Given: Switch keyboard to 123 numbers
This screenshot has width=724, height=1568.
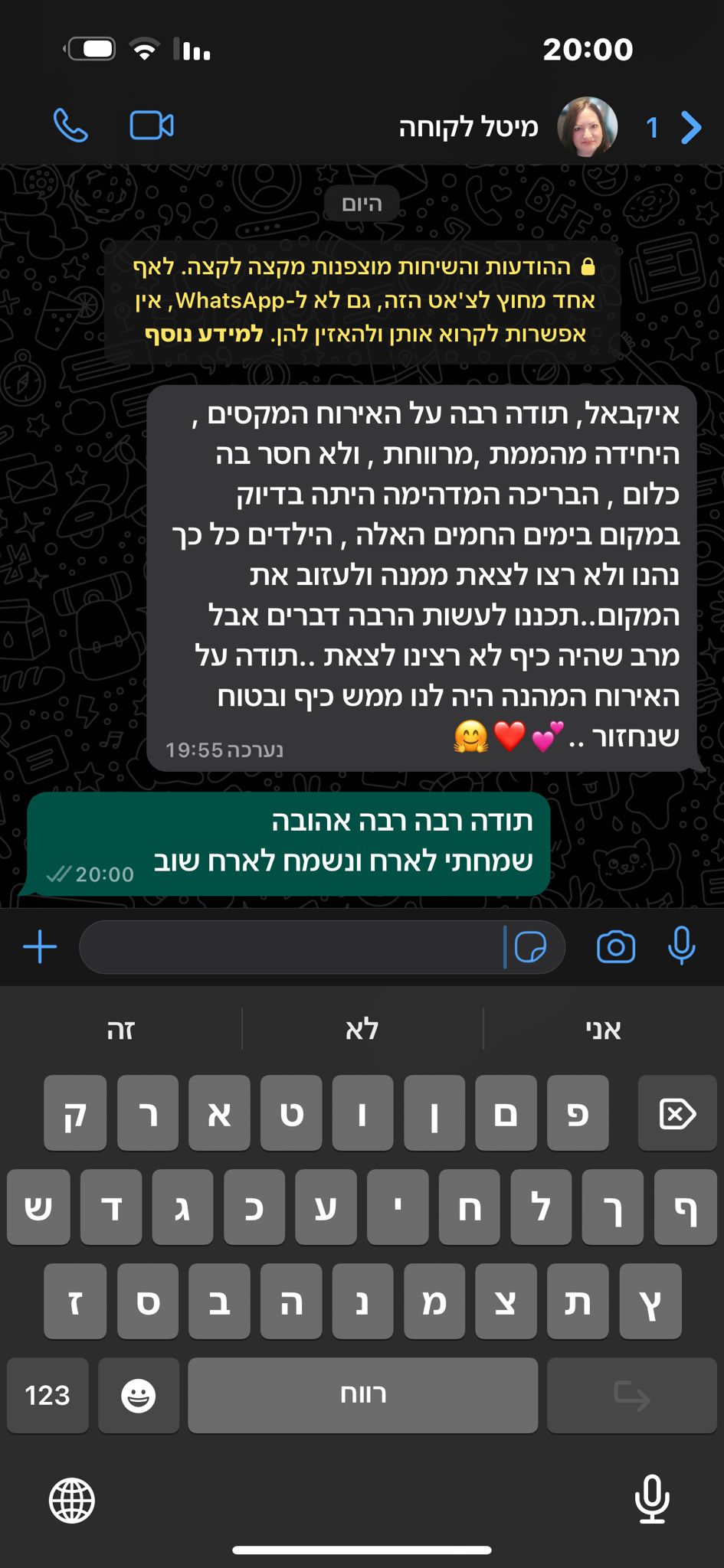Looking at the screenshot, I should coord(48,1395).
